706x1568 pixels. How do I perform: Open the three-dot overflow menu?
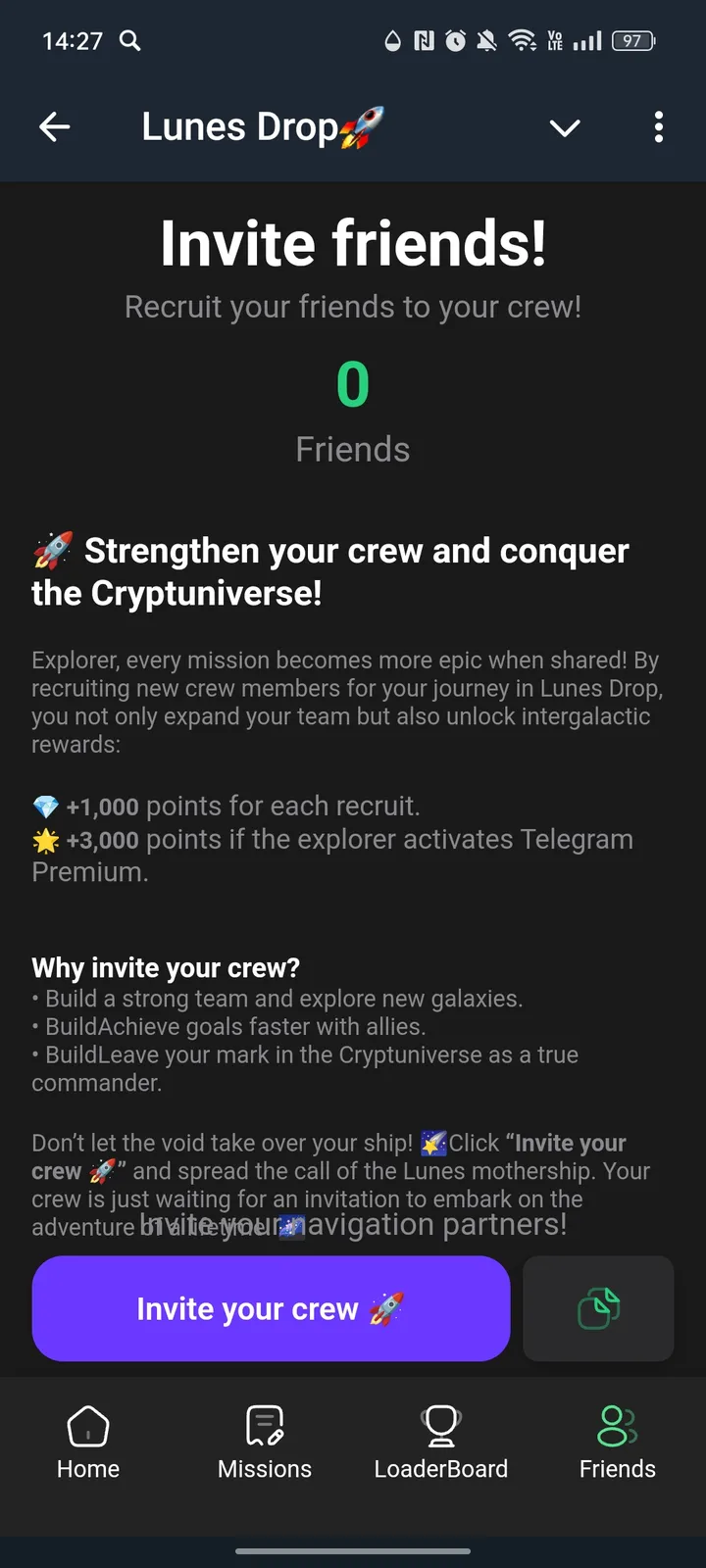[658, 126]
